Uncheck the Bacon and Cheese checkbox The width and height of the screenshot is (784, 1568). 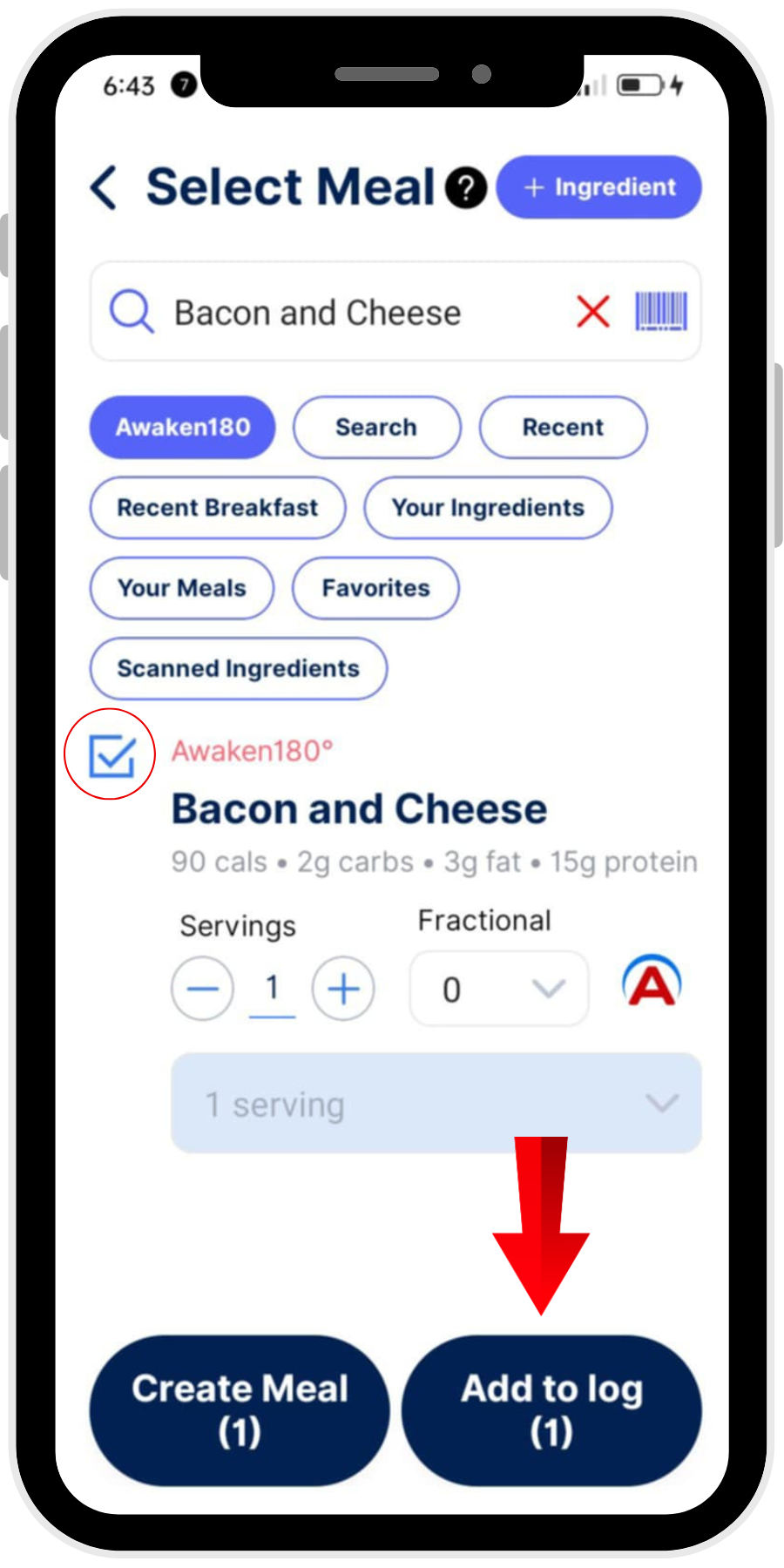(112, 755)
